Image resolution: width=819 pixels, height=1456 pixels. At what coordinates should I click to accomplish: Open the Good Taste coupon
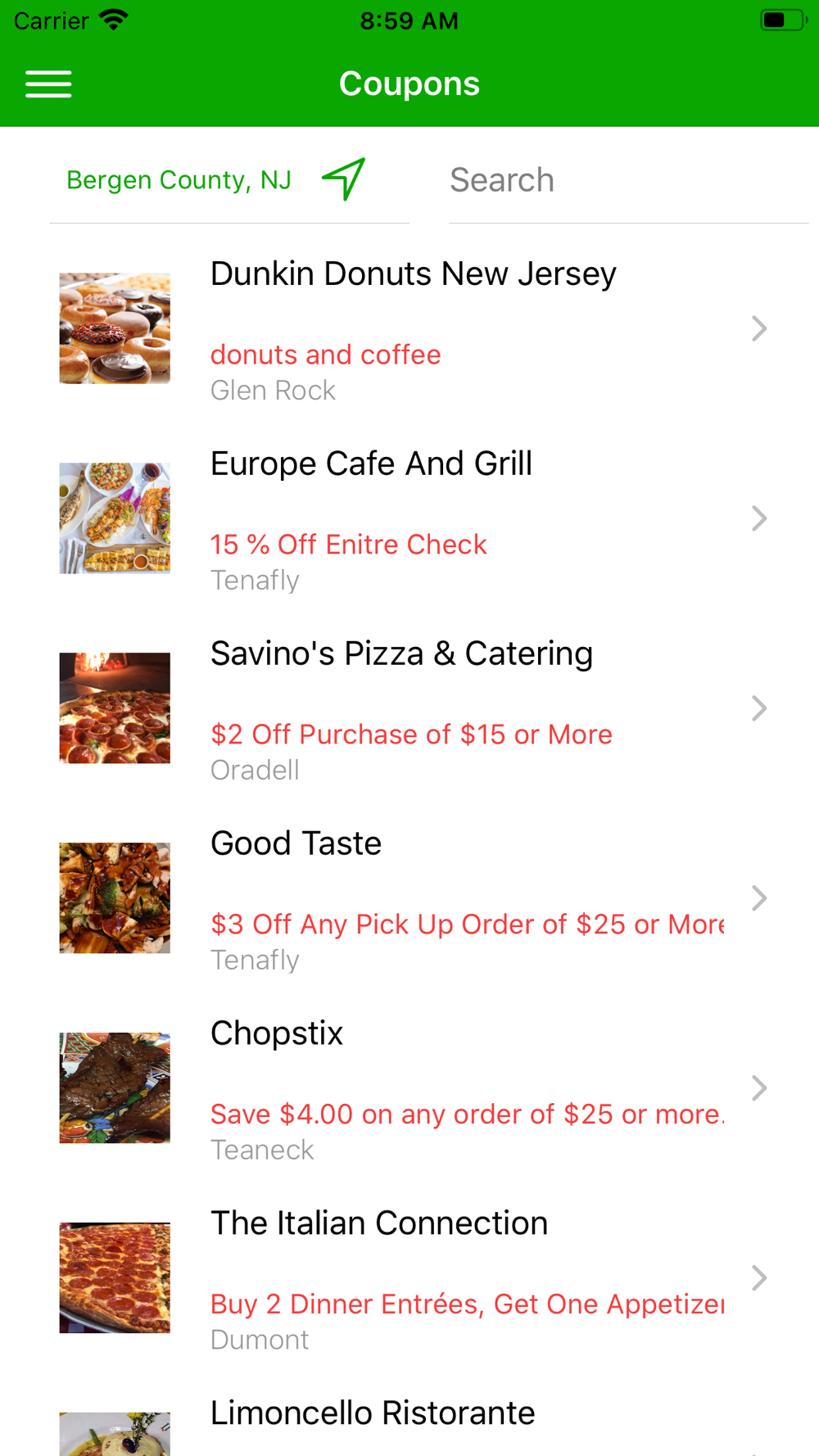tap(413, 899)
